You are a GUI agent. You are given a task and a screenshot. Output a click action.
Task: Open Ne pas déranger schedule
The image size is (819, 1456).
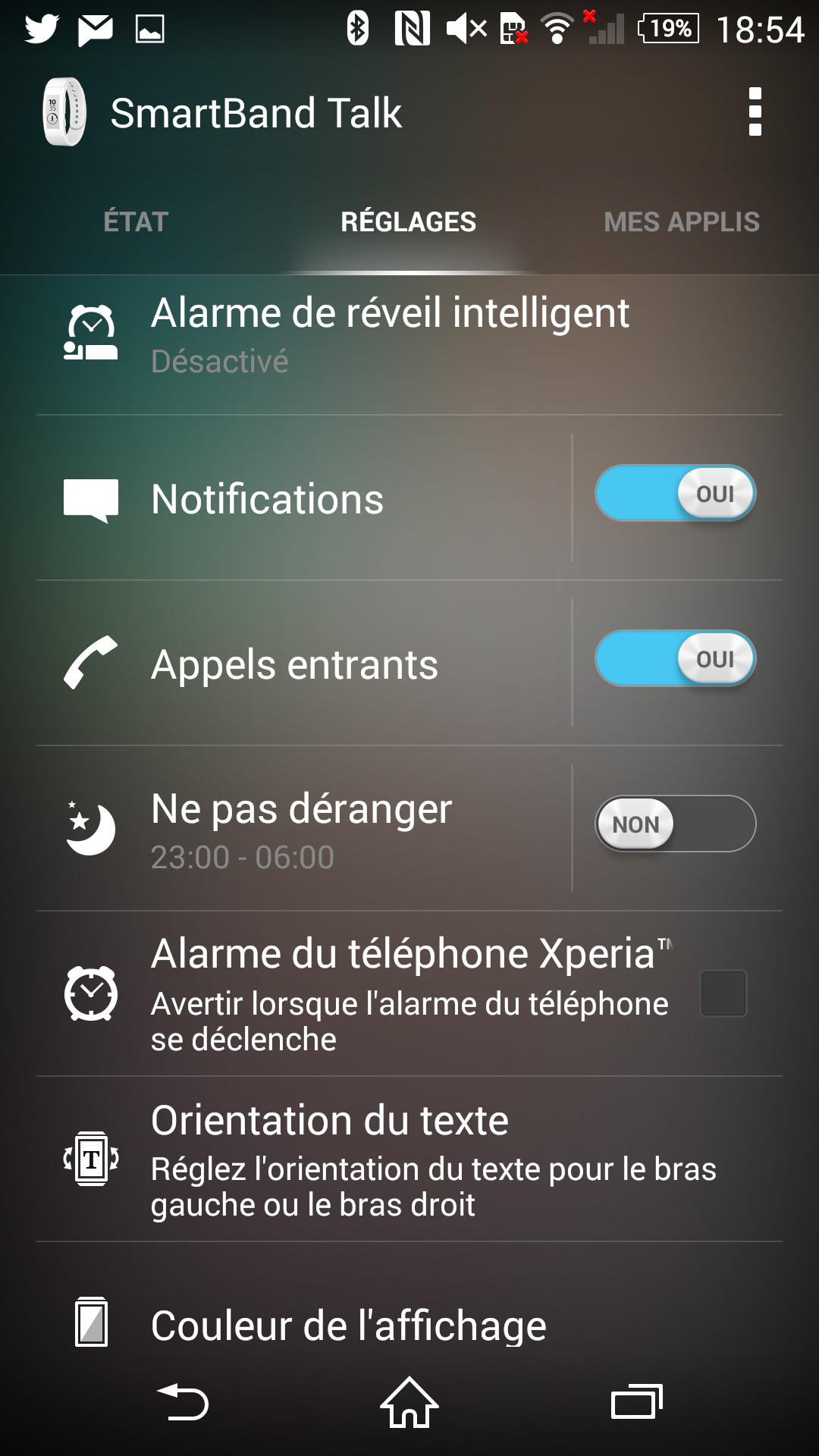click(303, 830)
